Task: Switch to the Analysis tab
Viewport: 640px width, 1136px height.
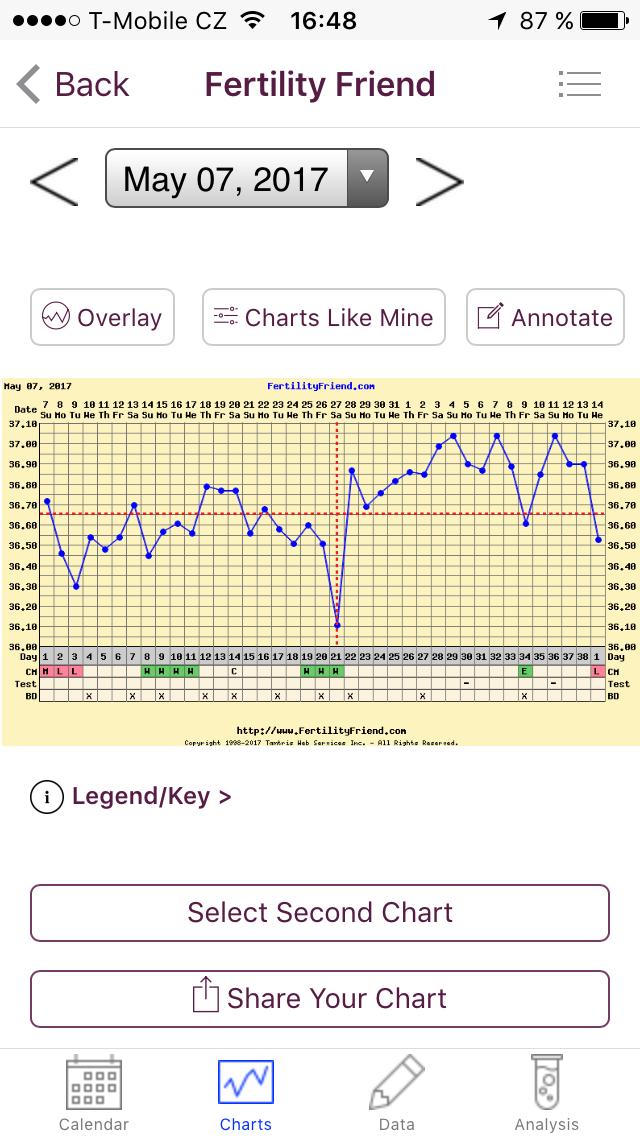Action: tap(546, 1094)
